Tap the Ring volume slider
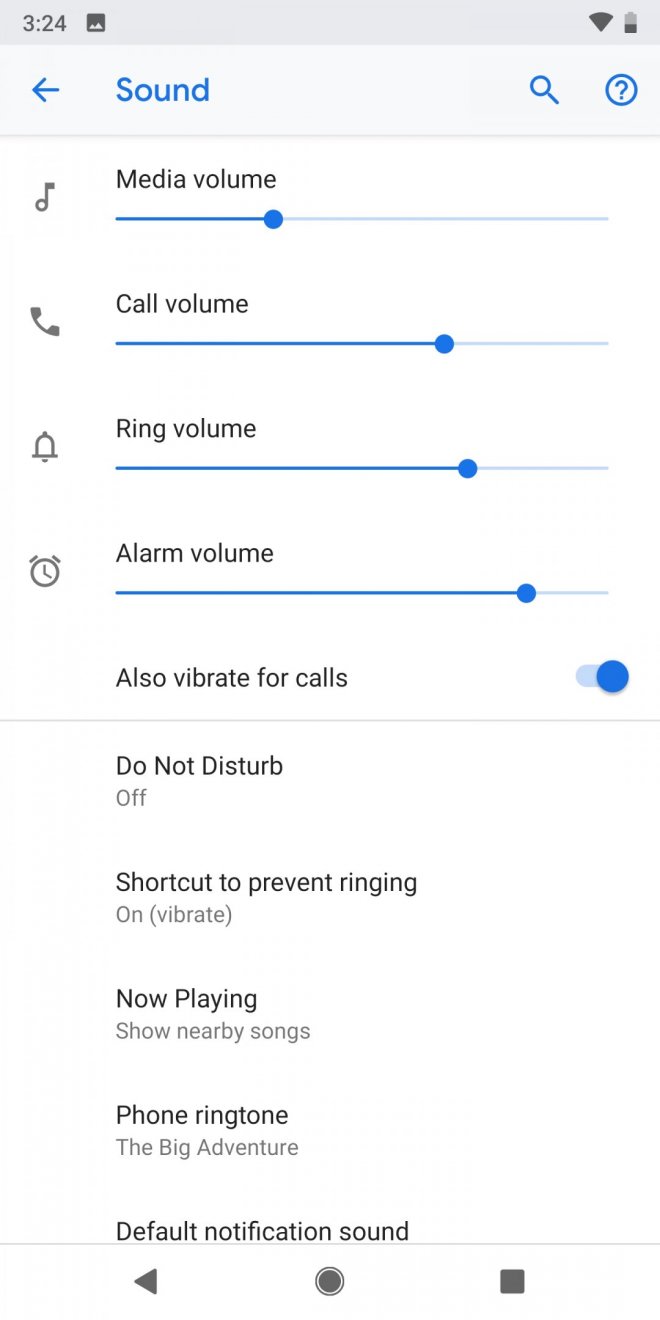660x1320 pixels. coord(466,468)
